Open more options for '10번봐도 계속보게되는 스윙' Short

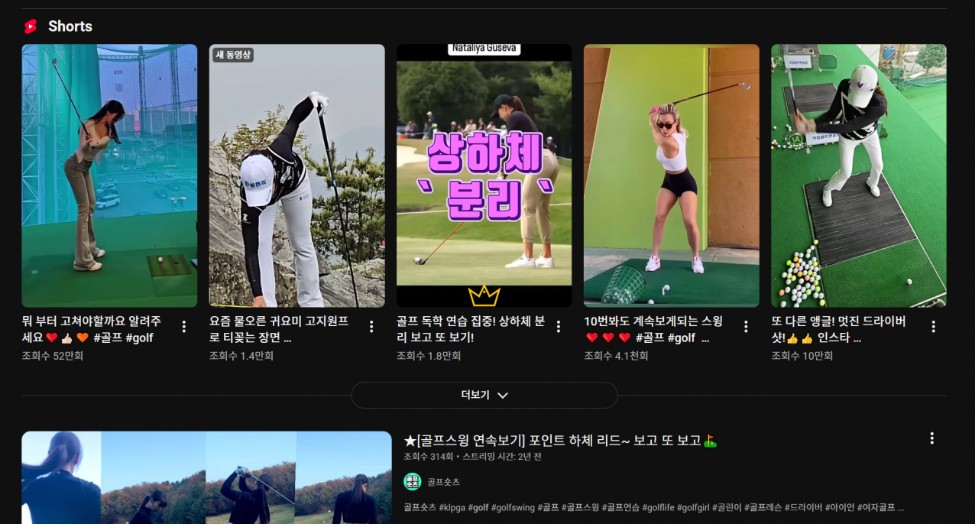pyautogui.click(x=746, y=327)
